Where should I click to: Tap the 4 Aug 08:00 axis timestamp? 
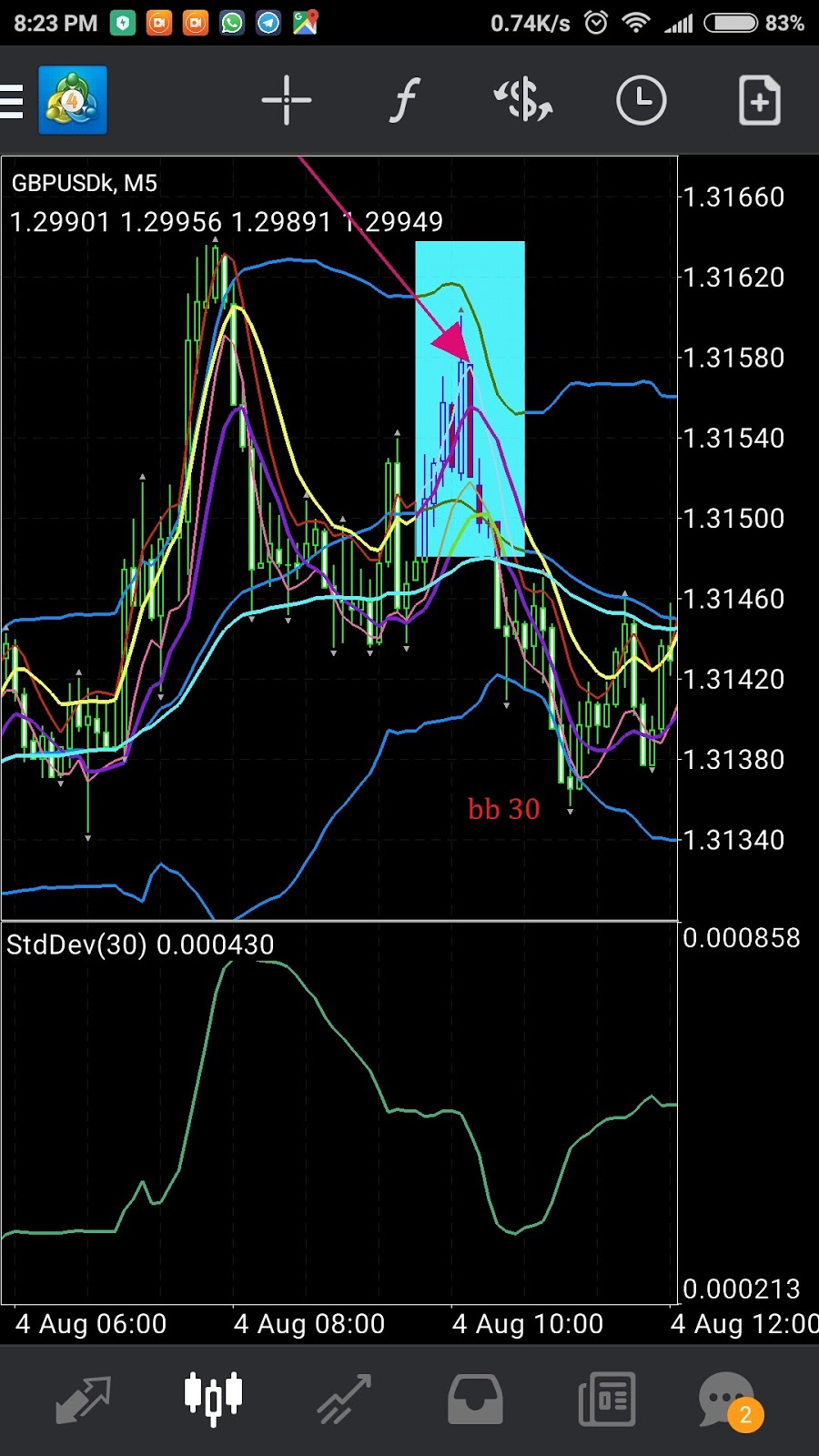308,1324
